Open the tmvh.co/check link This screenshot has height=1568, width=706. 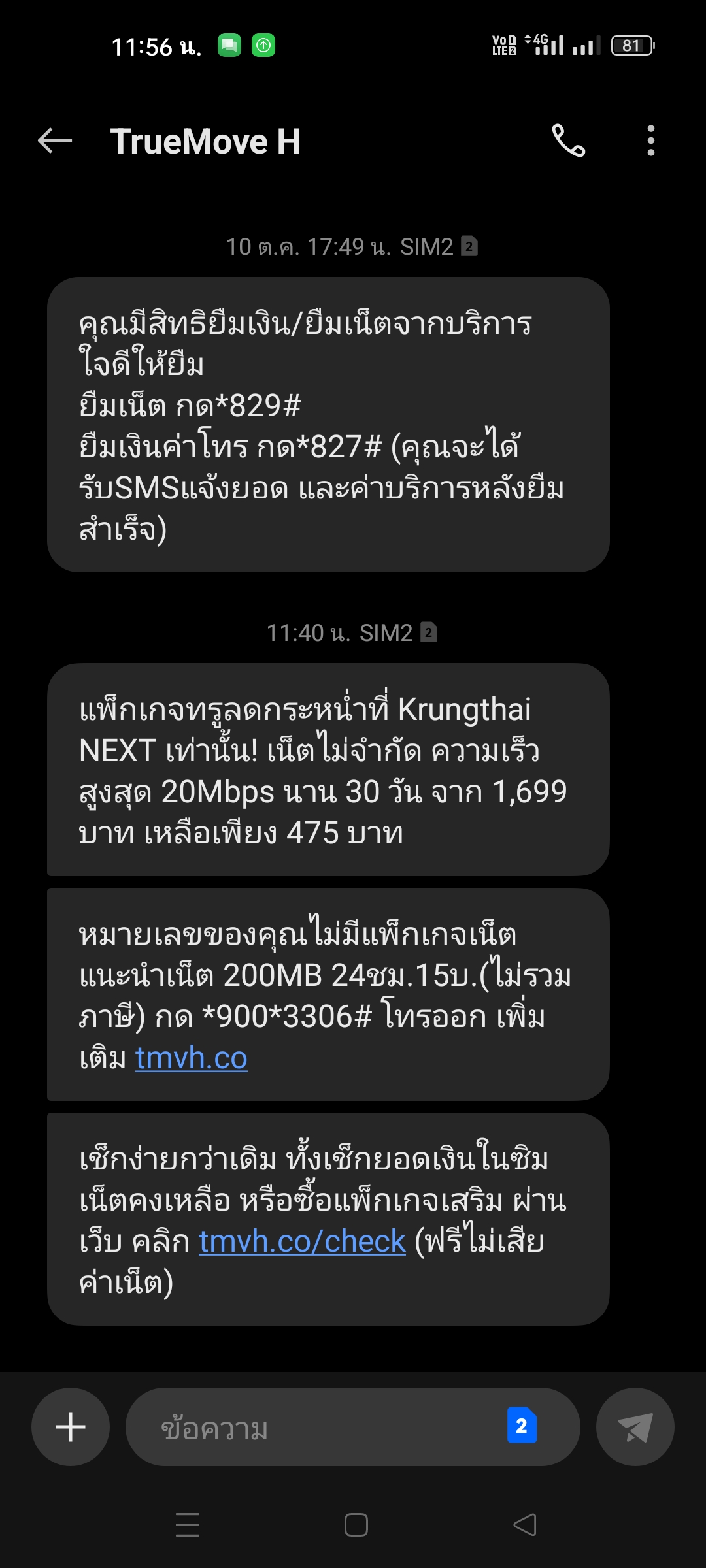click(302, 1241)
